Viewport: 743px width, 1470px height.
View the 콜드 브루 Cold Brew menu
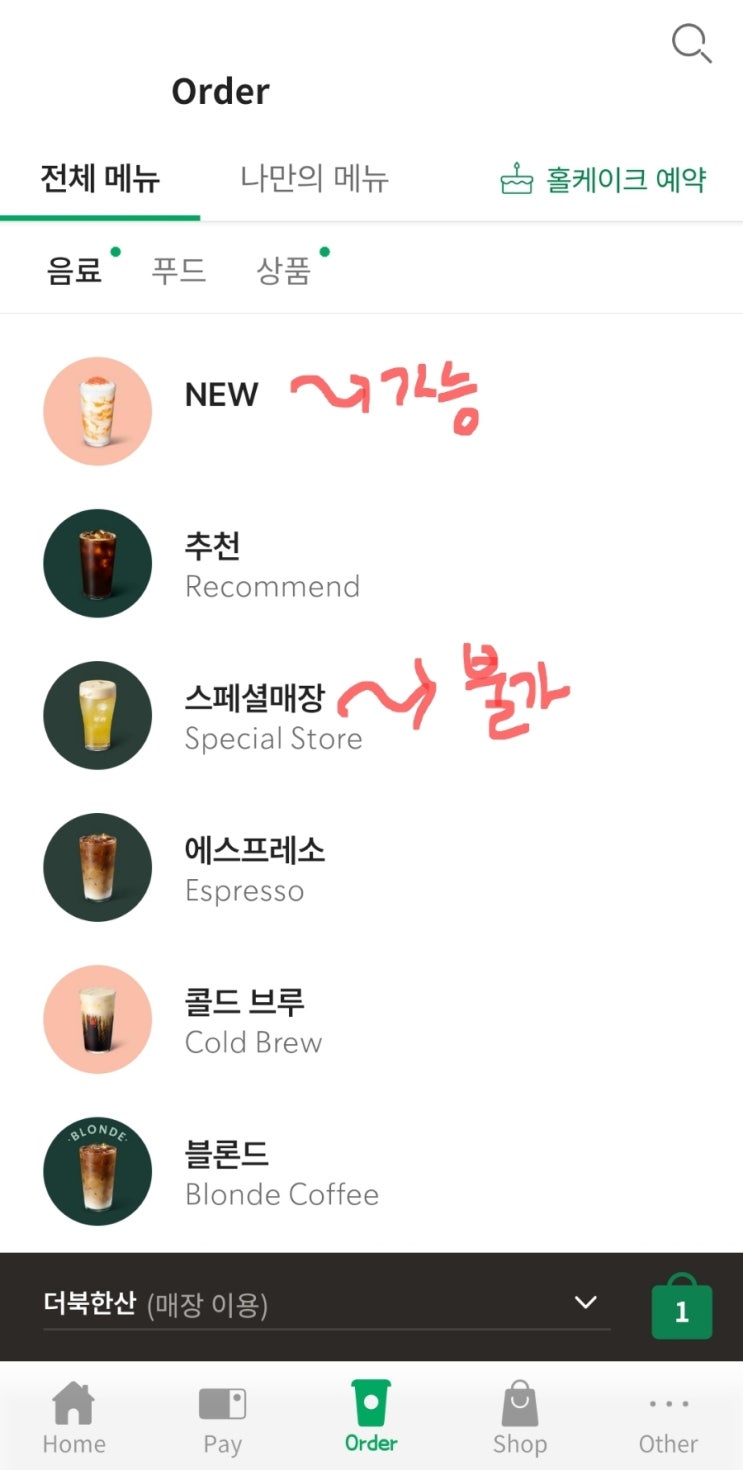click(x=253, y=1020)
